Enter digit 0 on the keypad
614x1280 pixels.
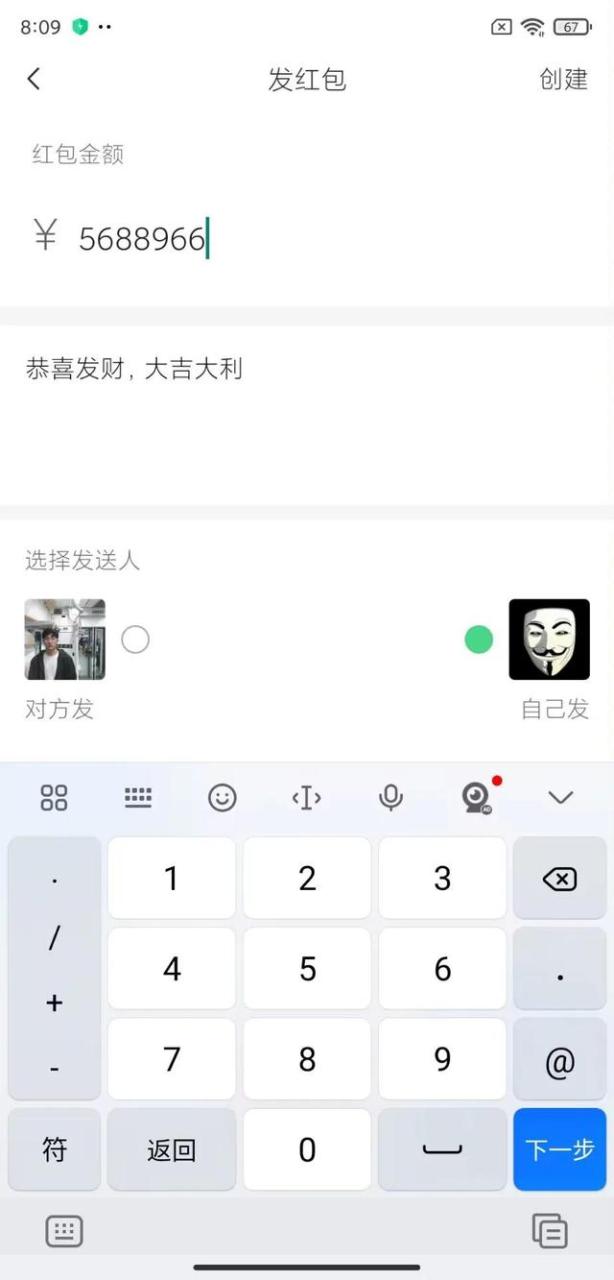point(307,1150)
